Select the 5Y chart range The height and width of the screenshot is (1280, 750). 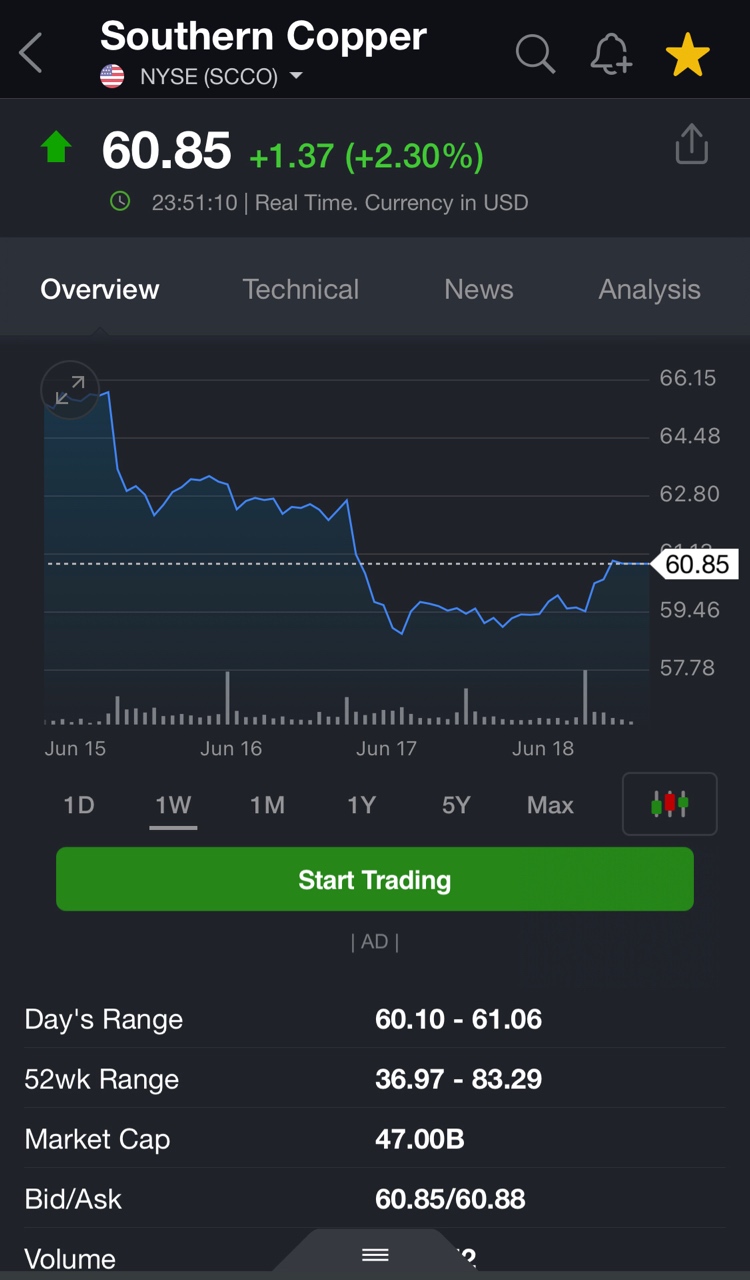point(456,805)
